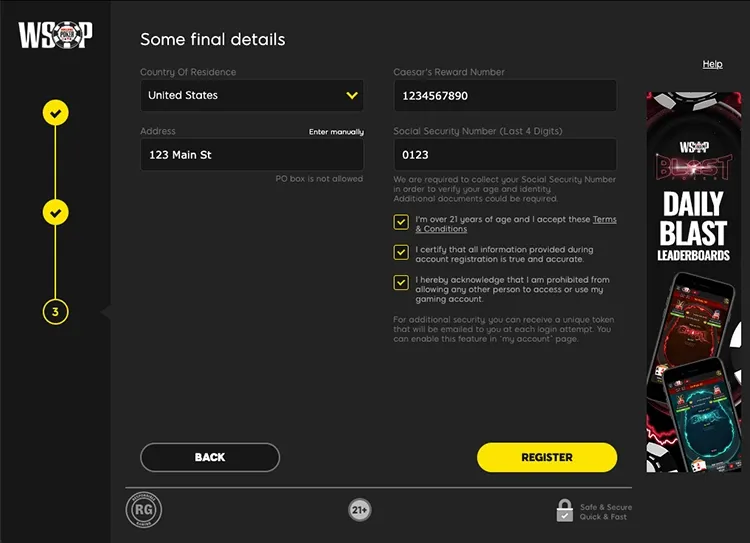Edit the Caesar's Reward Number field
The height and width of the screenshot is (543, 750).
[x=504, y=96]
